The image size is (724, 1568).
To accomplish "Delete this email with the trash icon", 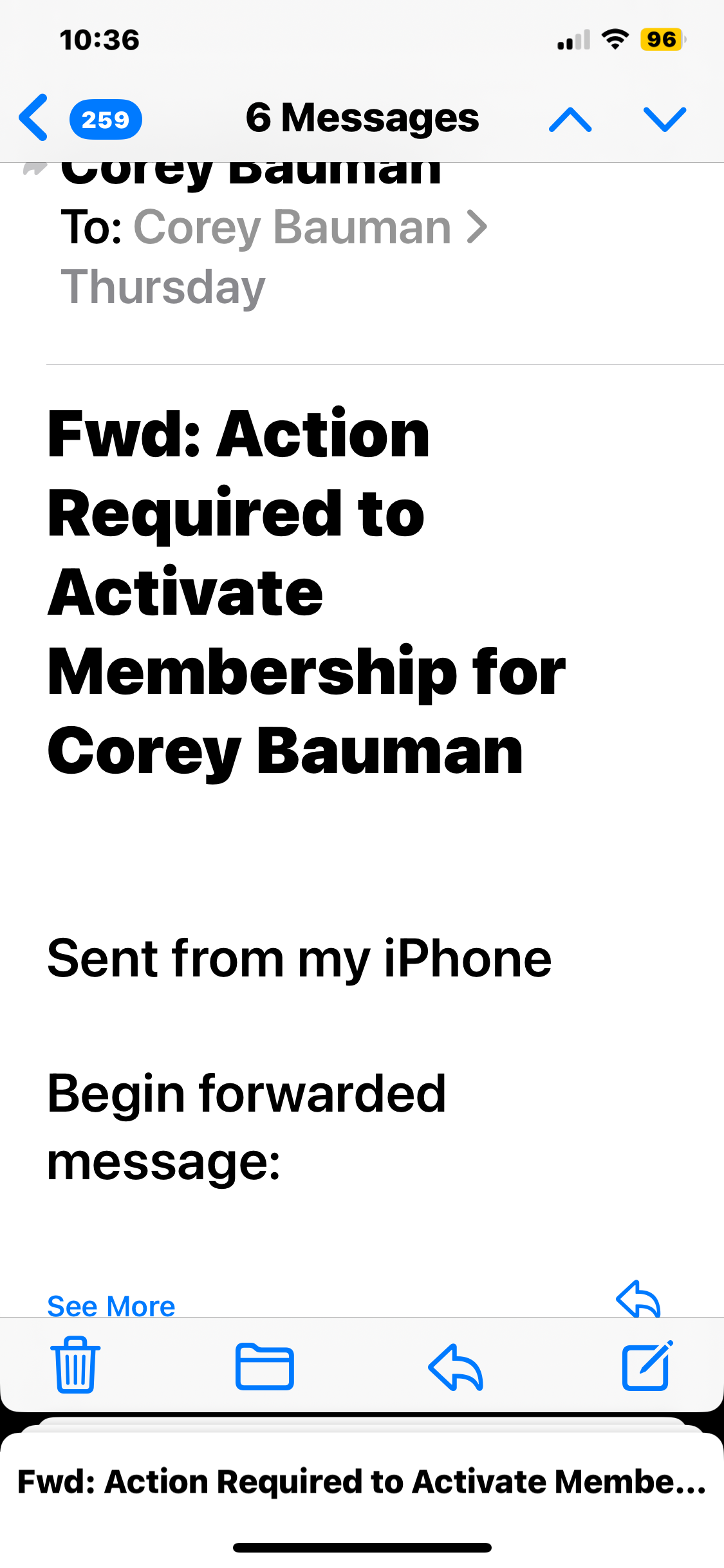I will [75, 1365].
